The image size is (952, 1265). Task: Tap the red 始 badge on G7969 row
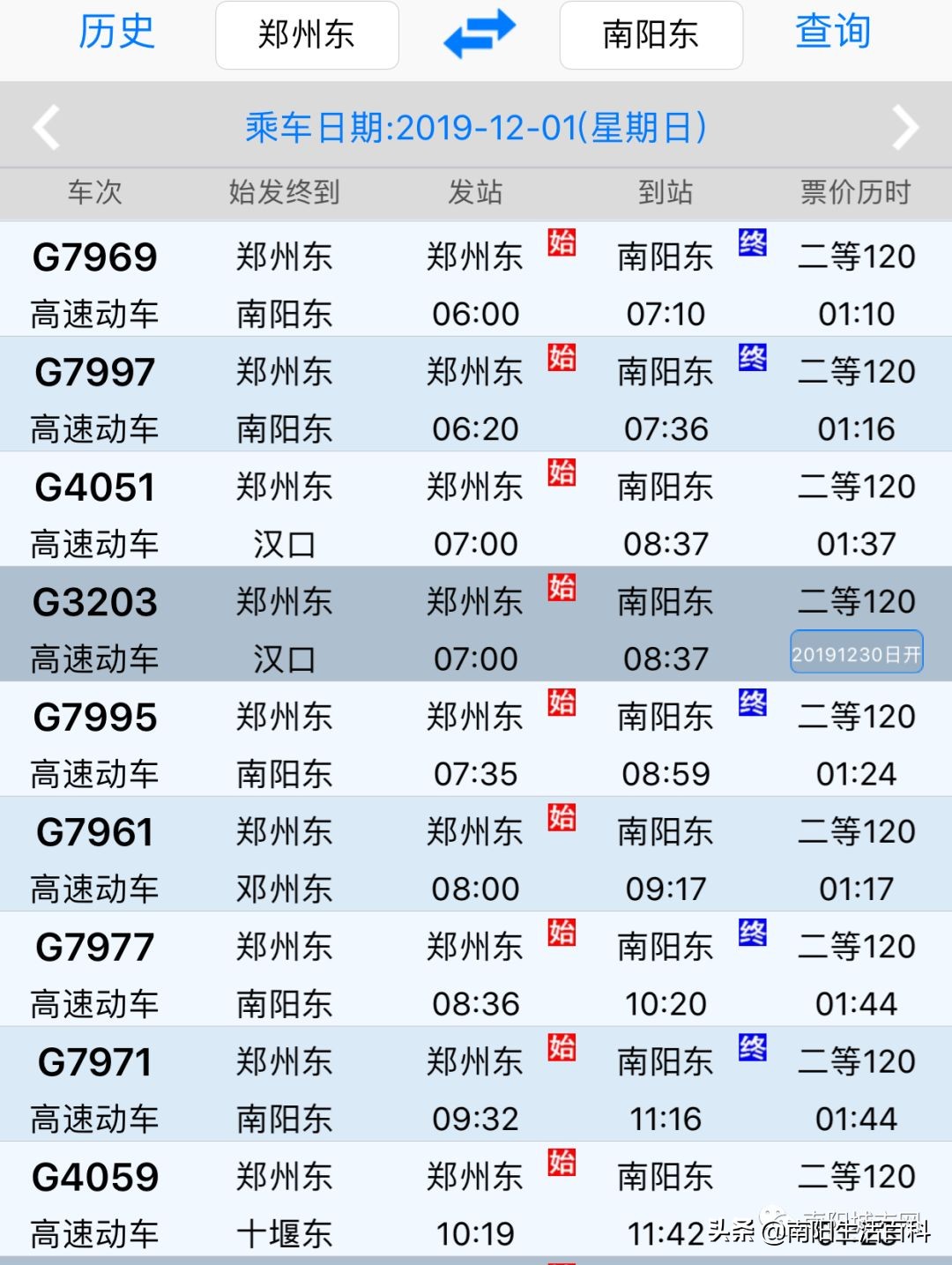pos(562,243)
